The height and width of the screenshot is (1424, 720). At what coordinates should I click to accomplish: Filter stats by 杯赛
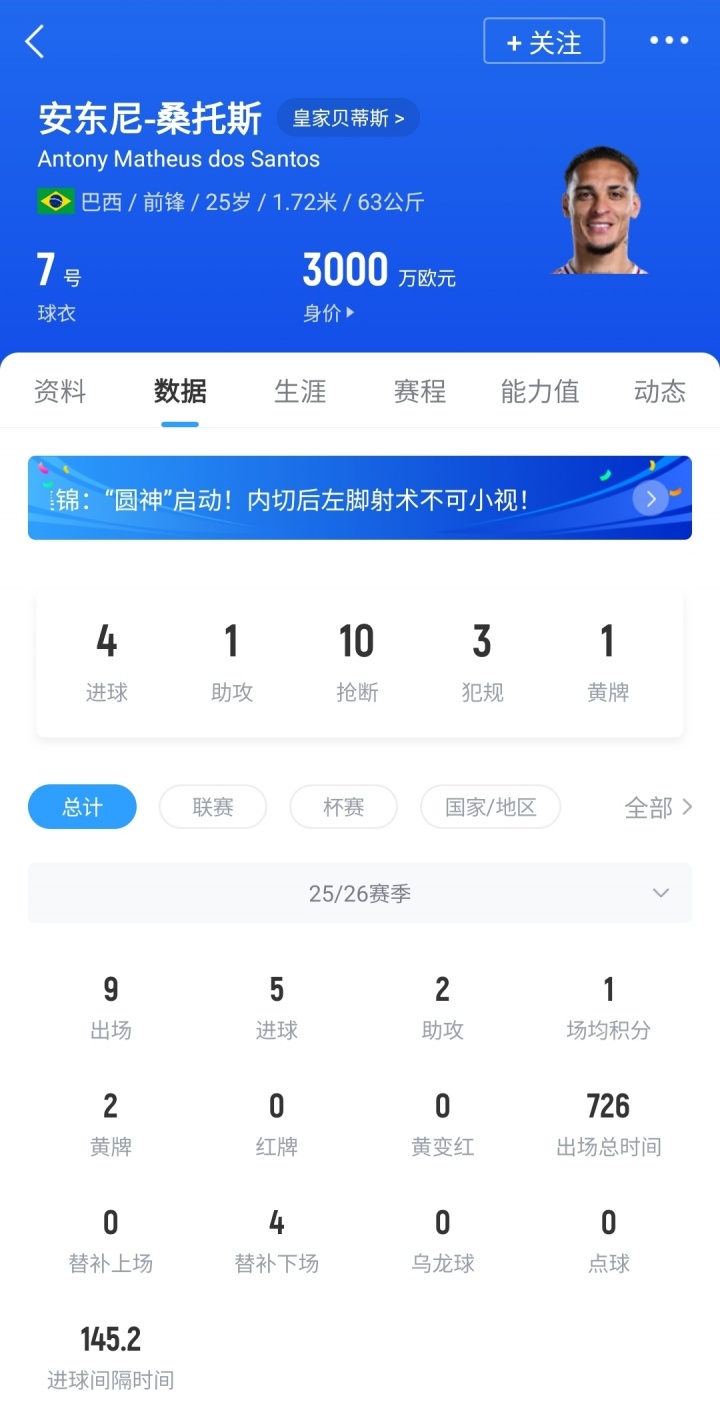click(x=343, y=807)
